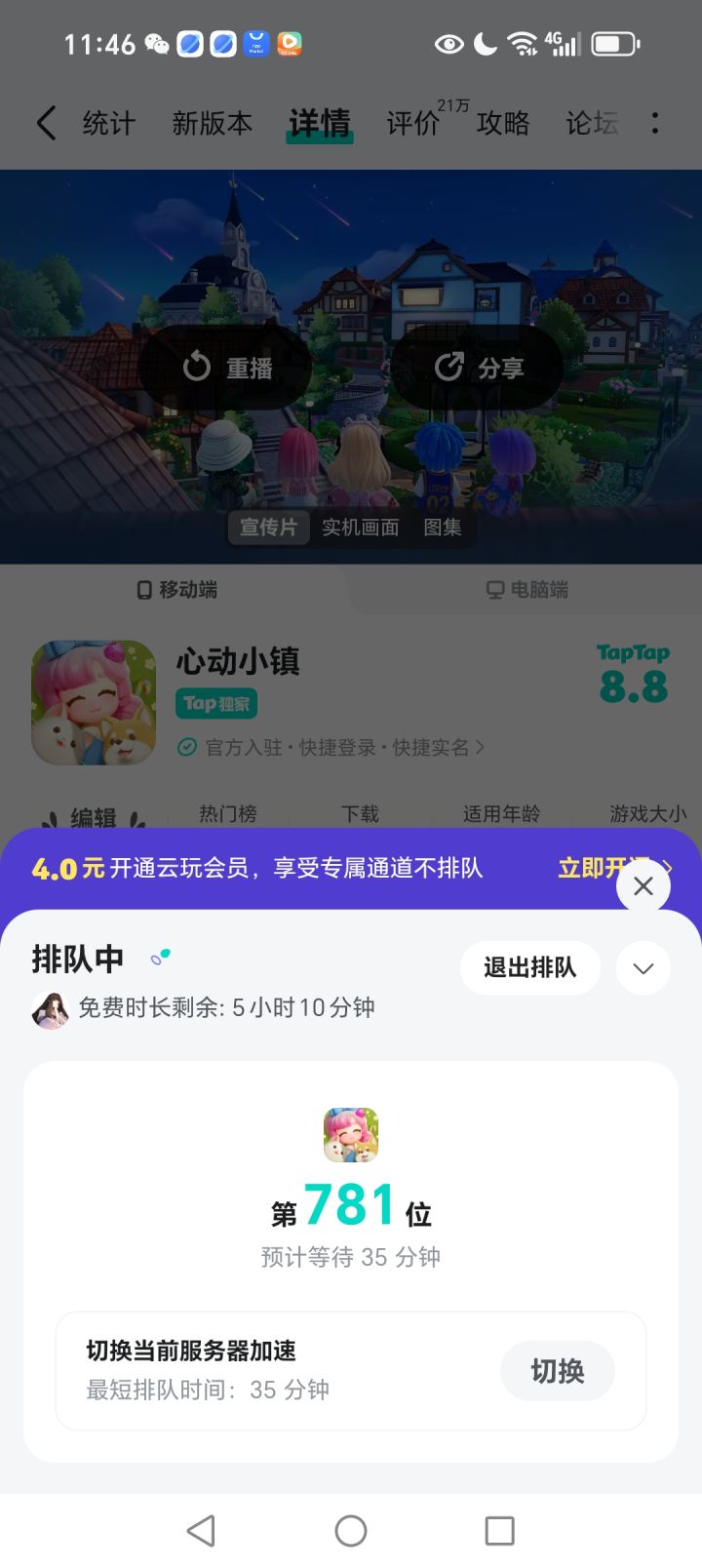Tap the TapTap 8.8 rating logo
This screenshot has width=702, height=1568.
pos(633,671)
